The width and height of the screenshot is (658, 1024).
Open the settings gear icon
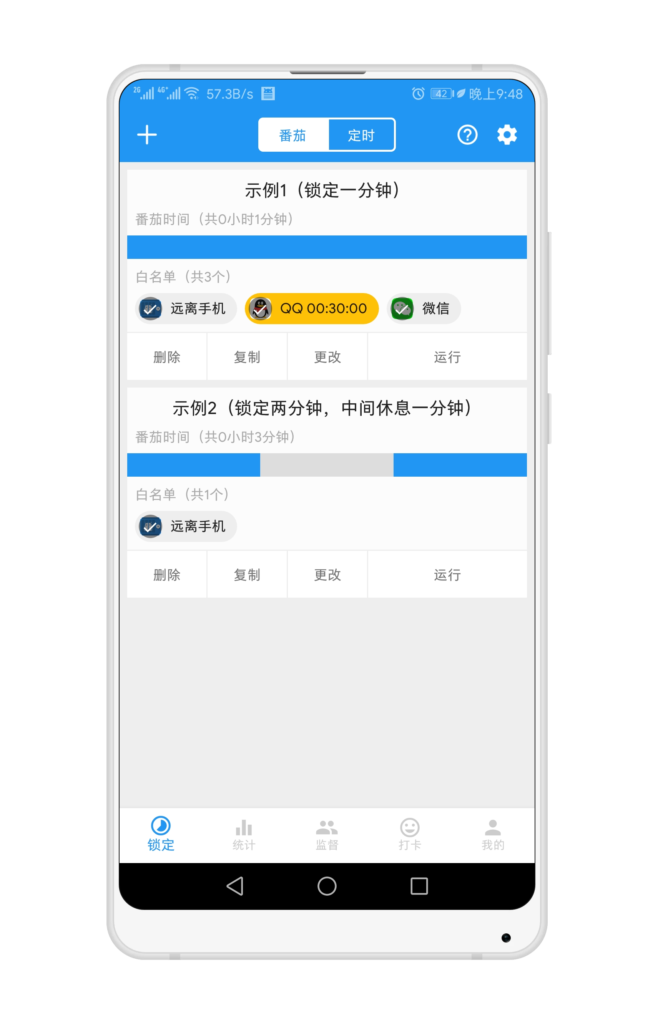click(507, 135)
